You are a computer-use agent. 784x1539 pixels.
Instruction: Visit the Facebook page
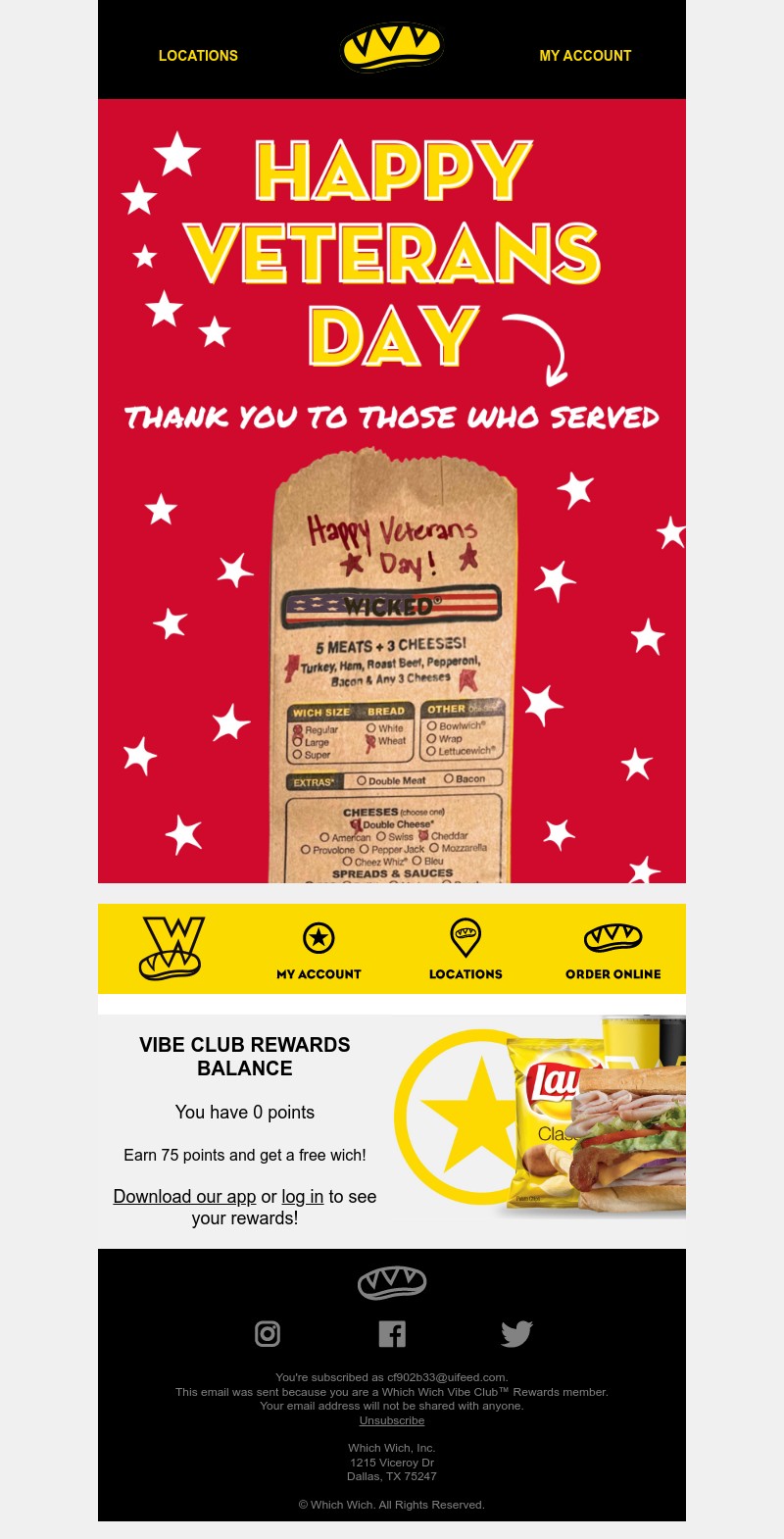(x=392, y=1333)
